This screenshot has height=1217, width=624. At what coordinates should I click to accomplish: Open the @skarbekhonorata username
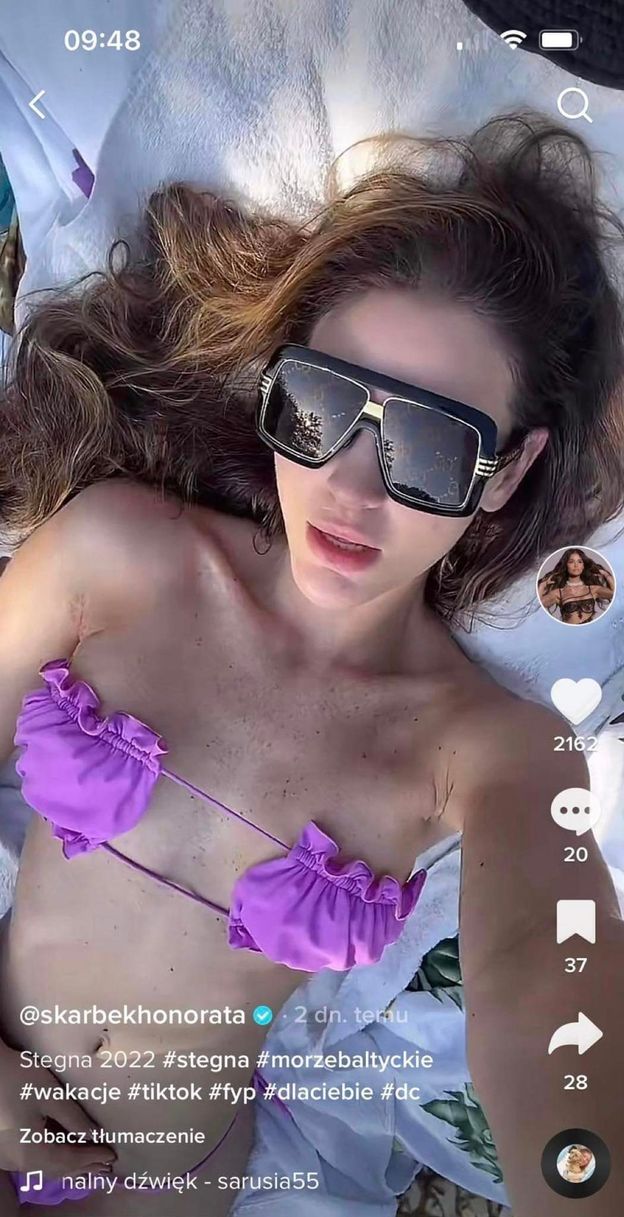[132, 1015]
